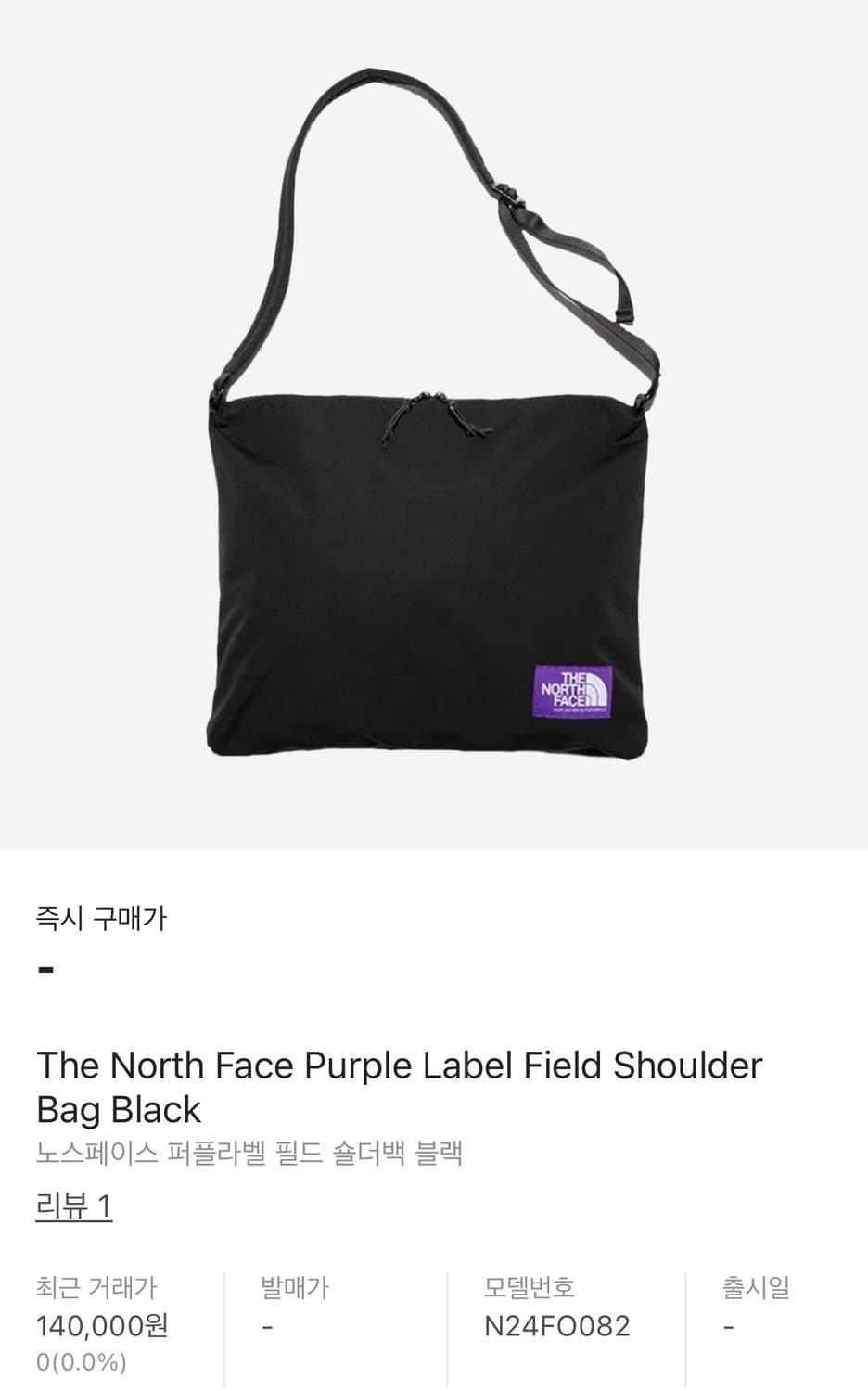Select the dash below 즉시 구매가

(x=44, y=969)
